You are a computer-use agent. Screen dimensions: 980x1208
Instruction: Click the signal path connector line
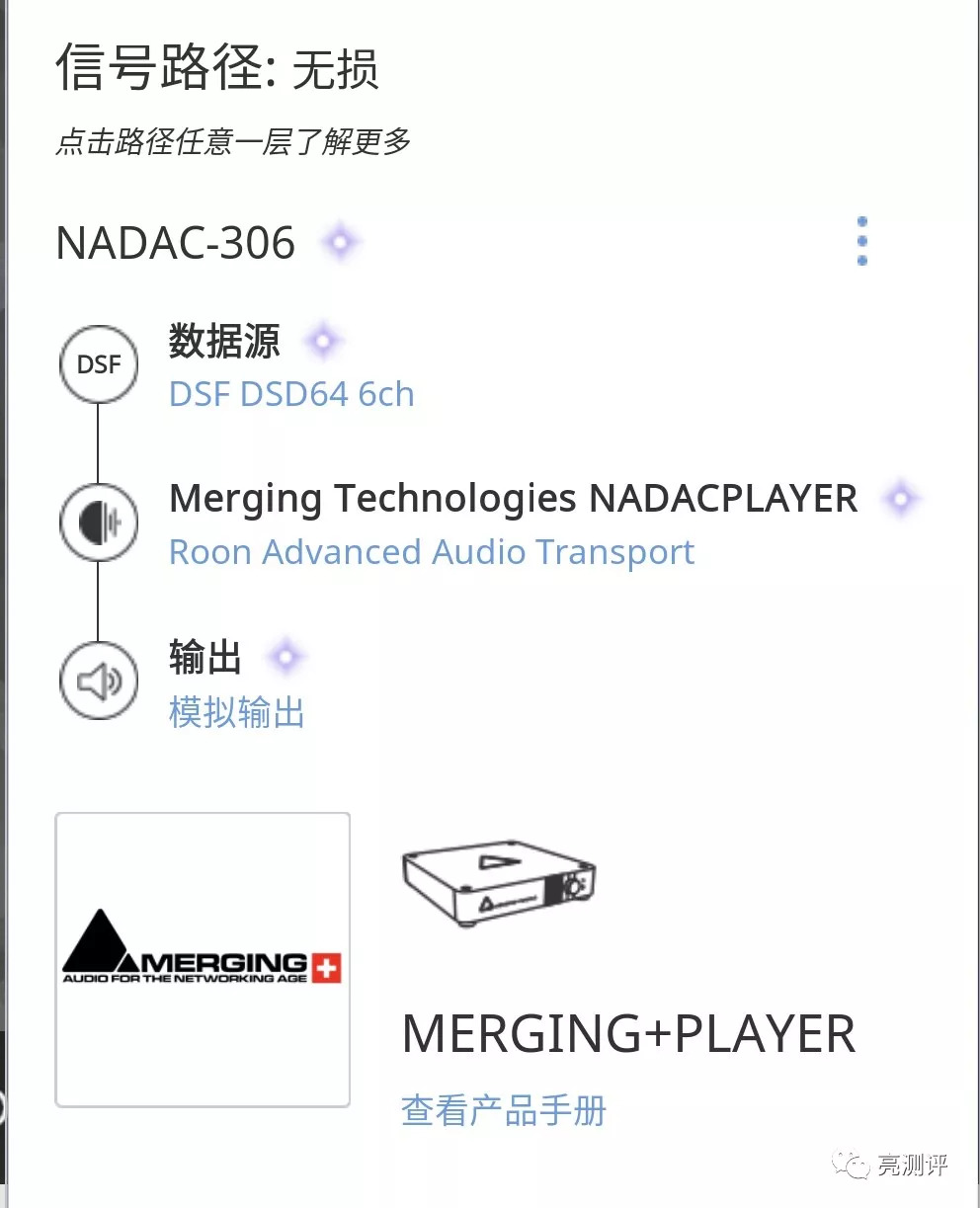click(99, 444)
